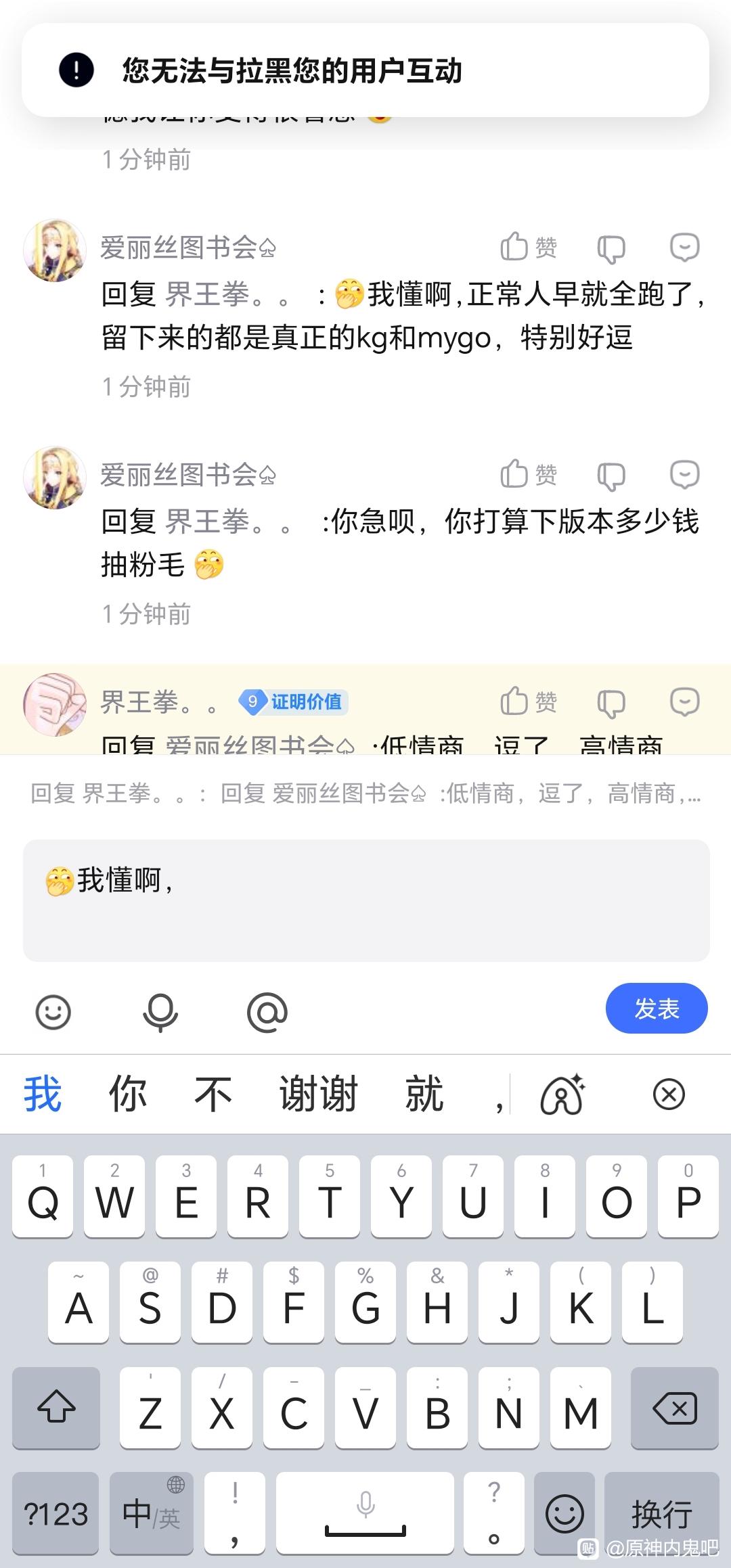This screenshot has width=731, height=1568.
Task: Start voice input with the microphone icon
Action: [x=160, y=1013]
